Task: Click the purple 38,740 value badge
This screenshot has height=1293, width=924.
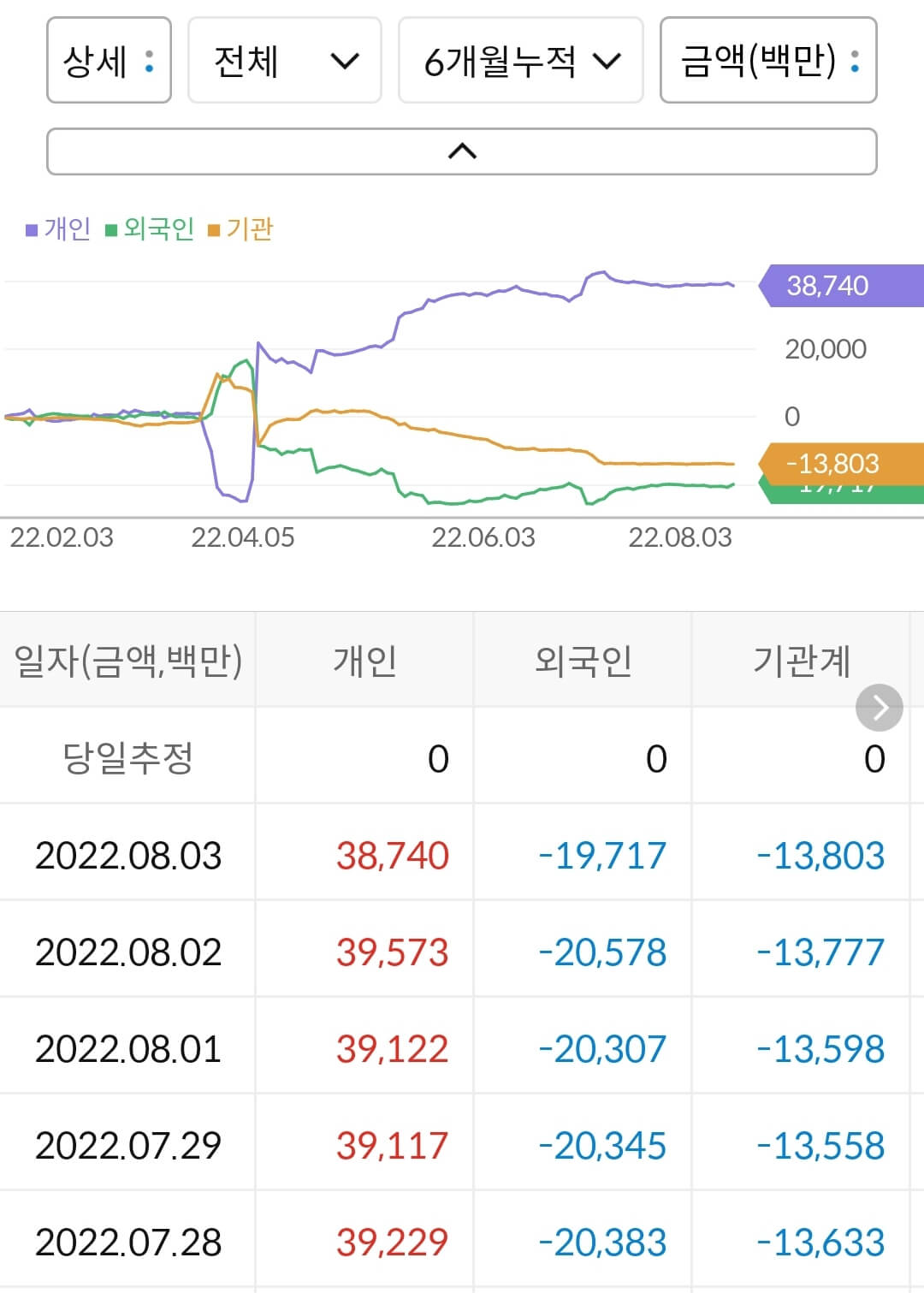Action: [834, 285]
